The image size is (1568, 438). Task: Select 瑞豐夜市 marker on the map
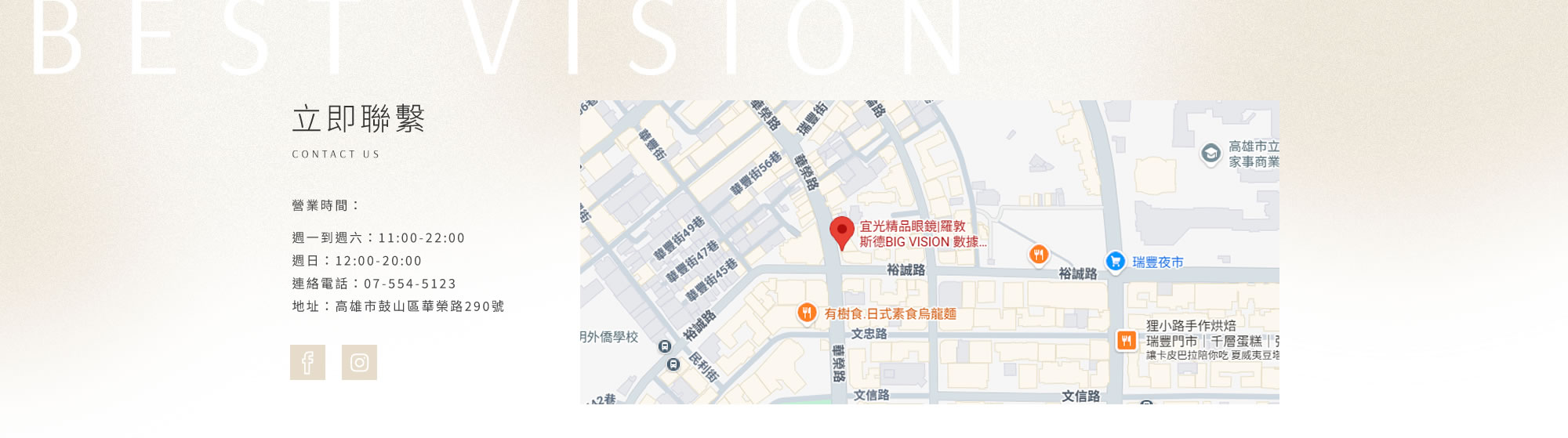[1115, 262]
